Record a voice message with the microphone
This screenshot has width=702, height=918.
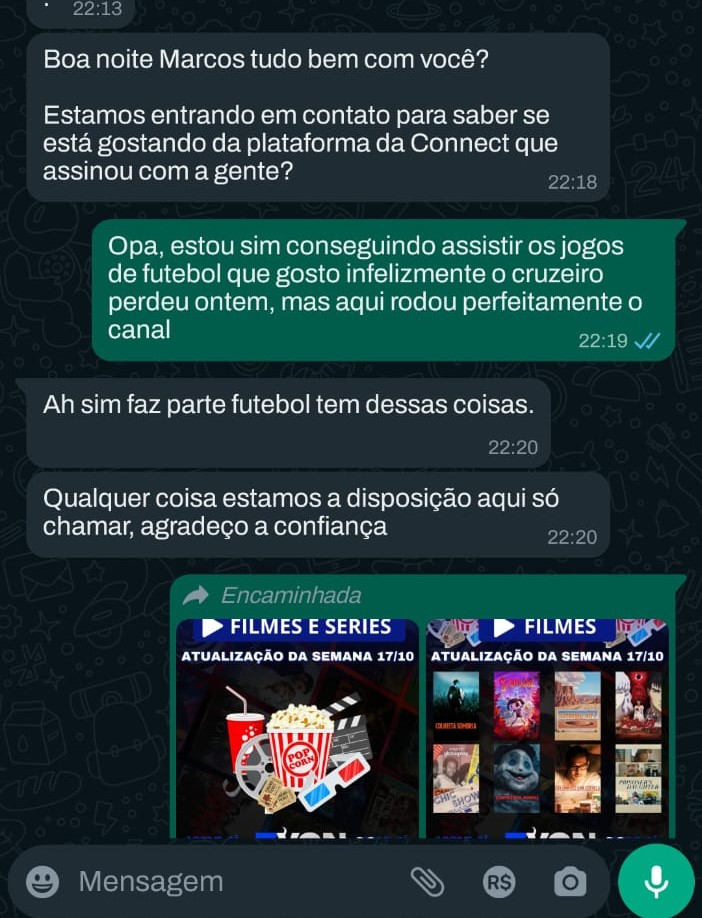tap(656, 881)
